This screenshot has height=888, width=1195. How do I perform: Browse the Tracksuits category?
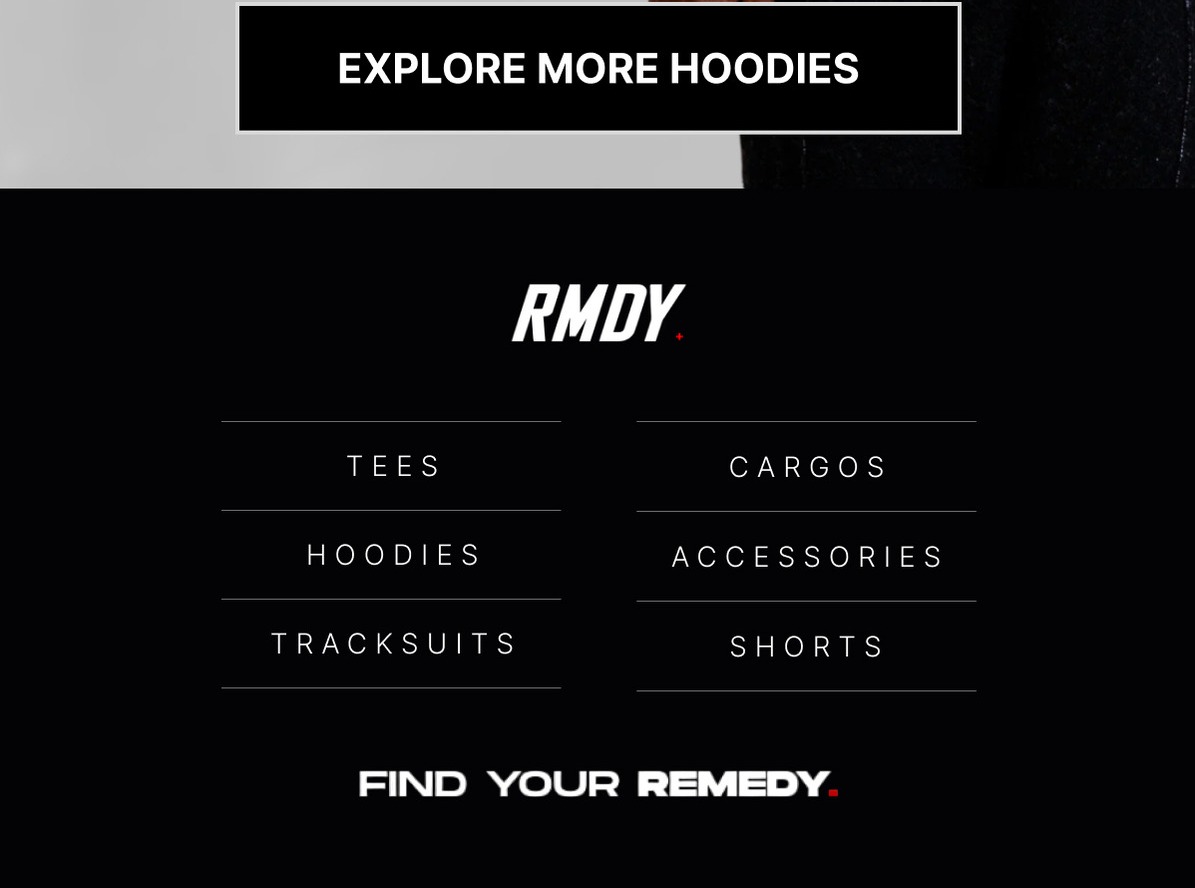click(x=393, y=643)
